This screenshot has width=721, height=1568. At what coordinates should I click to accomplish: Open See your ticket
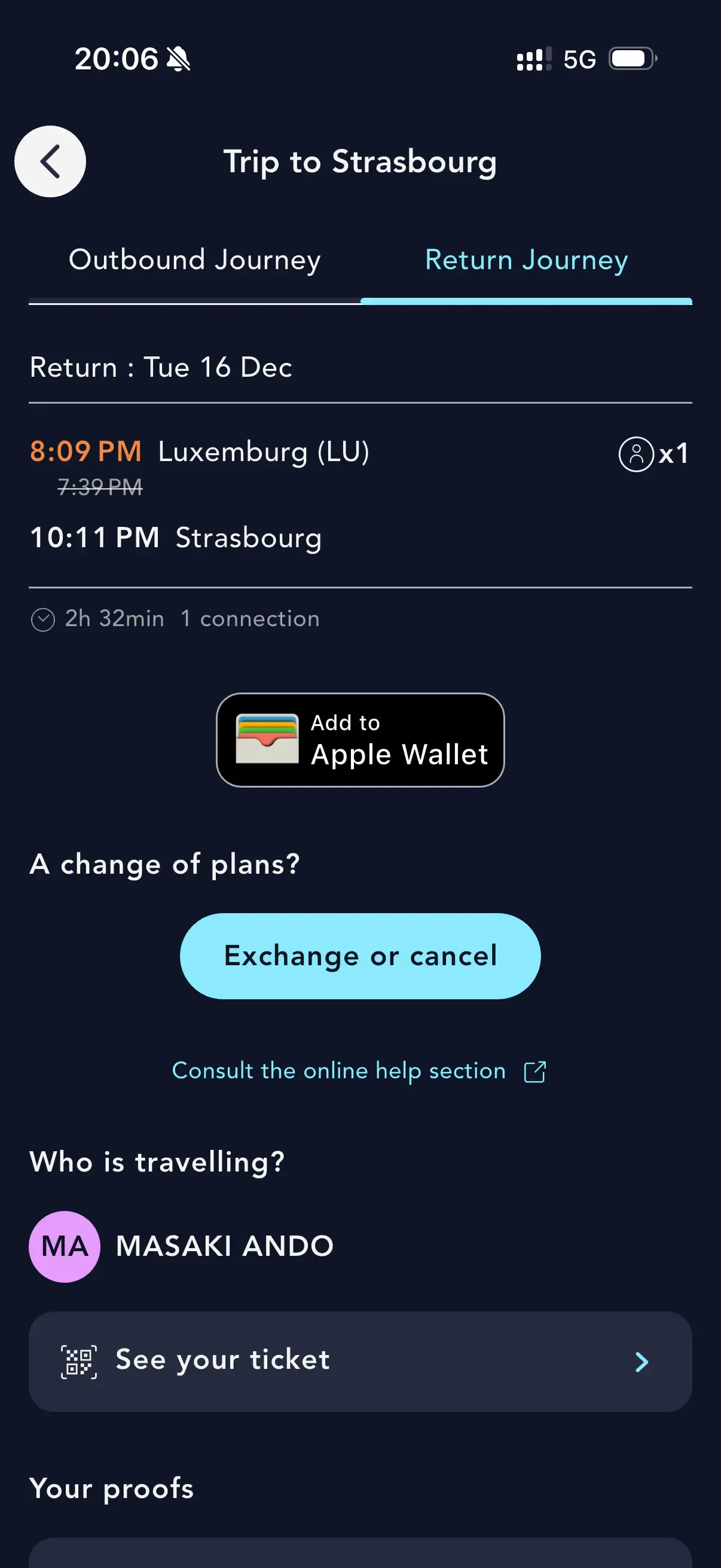[x=360, y=1361]
